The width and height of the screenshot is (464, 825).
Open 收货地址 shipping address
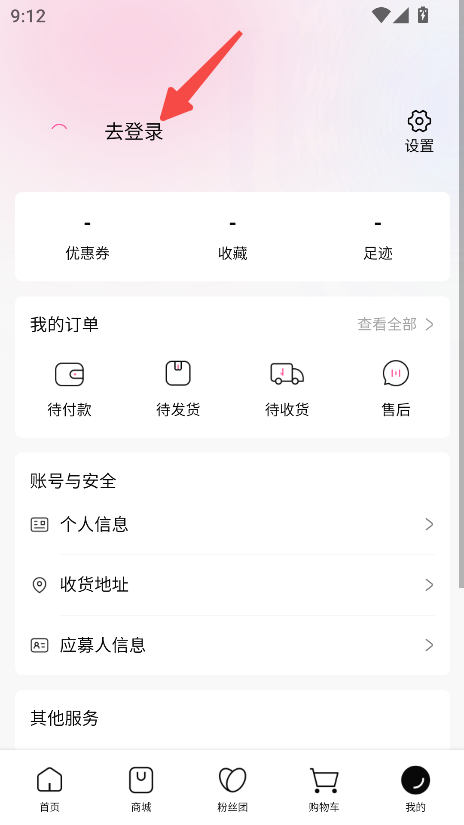(x=232, y=585)
